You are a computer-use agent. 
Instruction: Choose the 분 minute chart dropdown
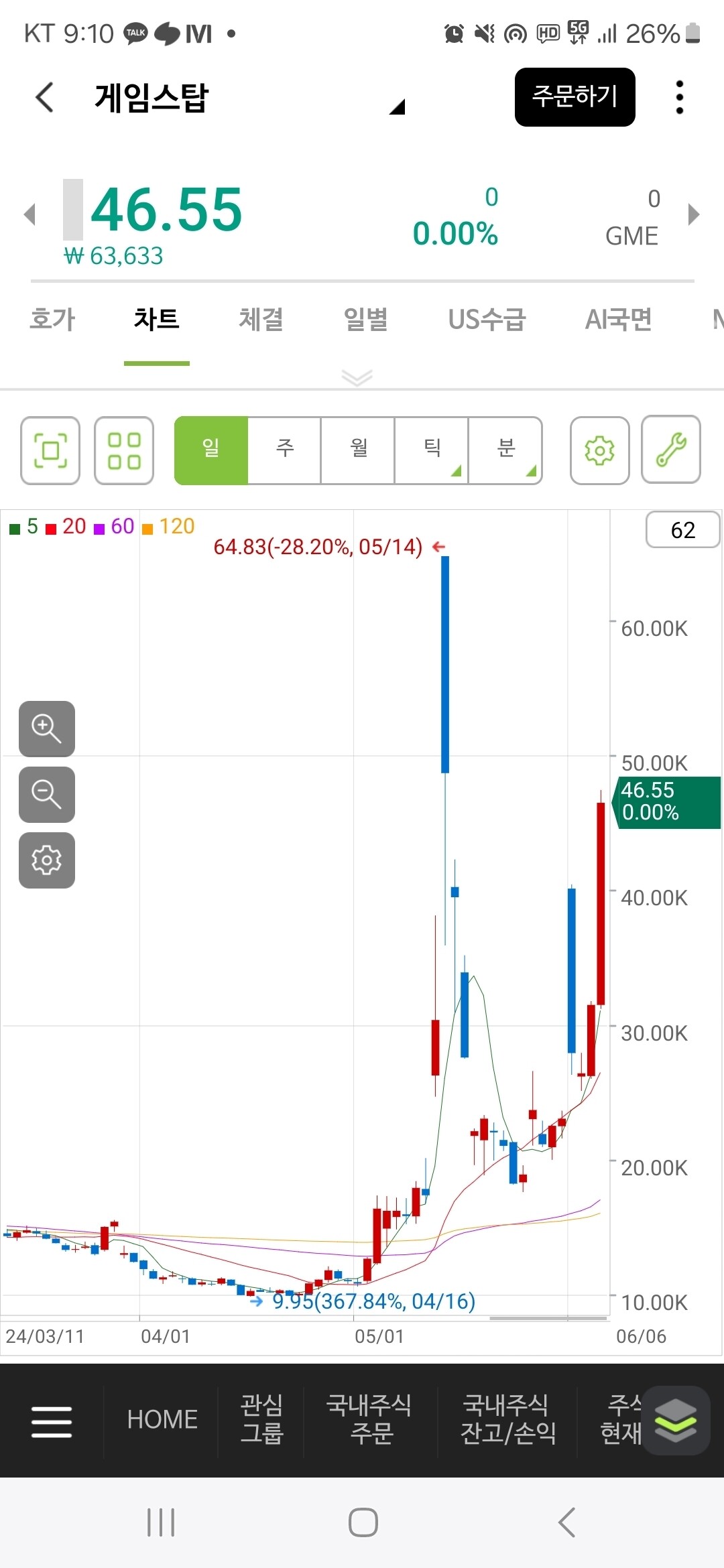click(x=506, y=449)
